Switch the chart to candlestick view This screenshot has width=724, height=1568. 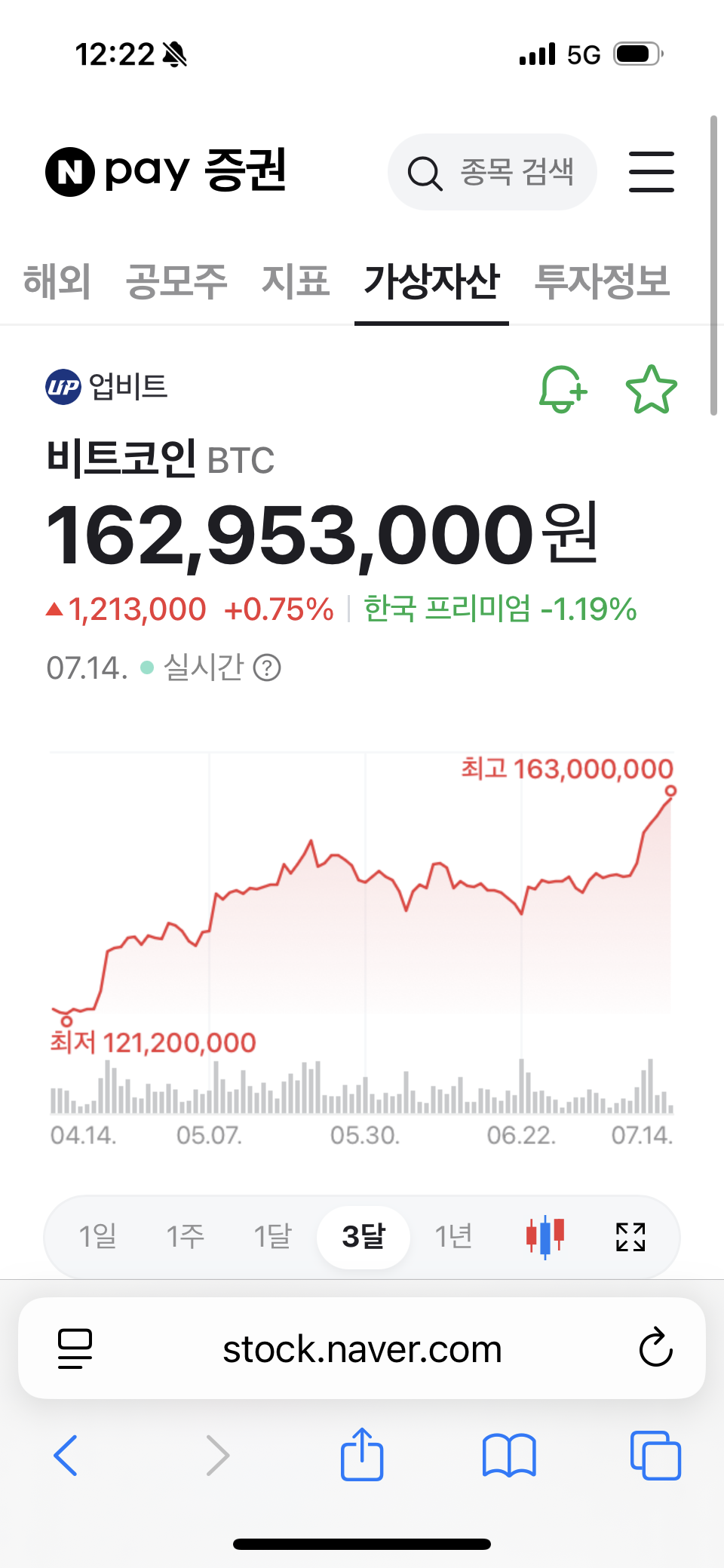545,1236
